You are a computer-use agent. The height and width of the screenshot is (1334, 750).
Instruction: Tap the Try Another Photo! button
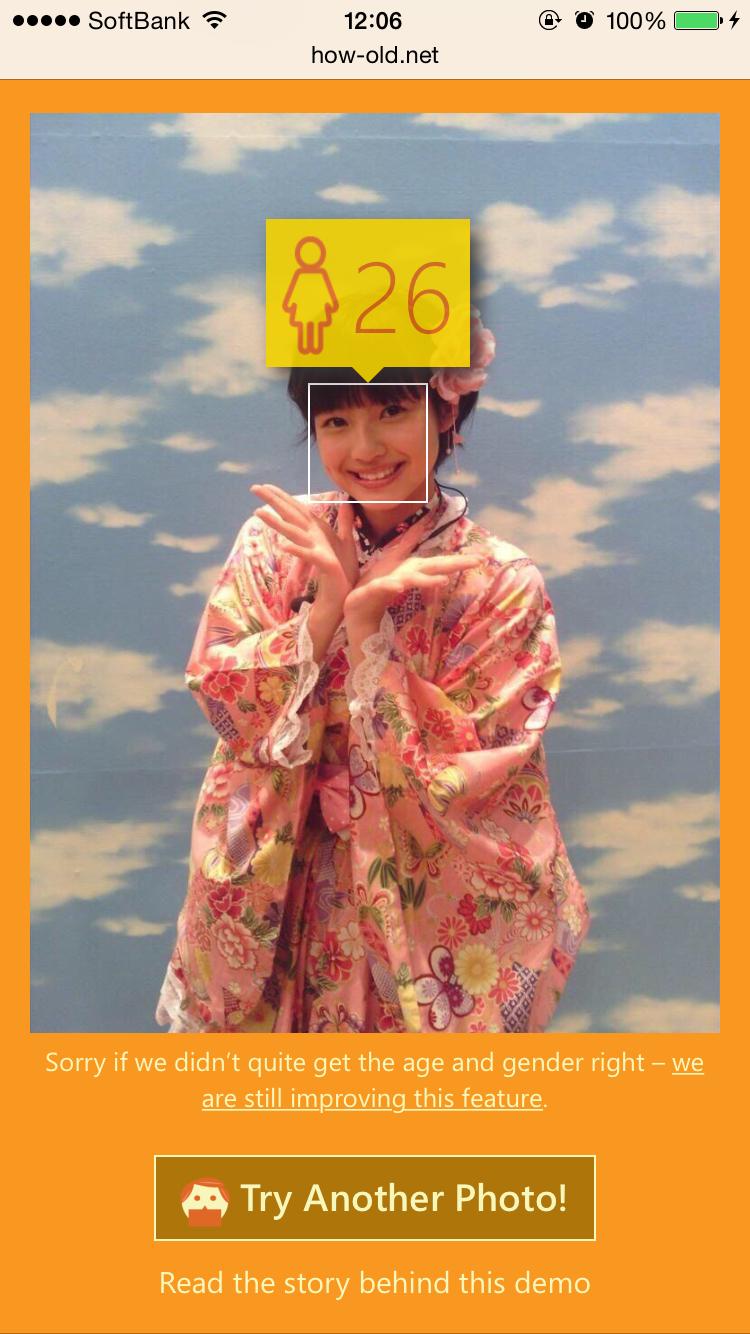click(x=375, y=1198)
